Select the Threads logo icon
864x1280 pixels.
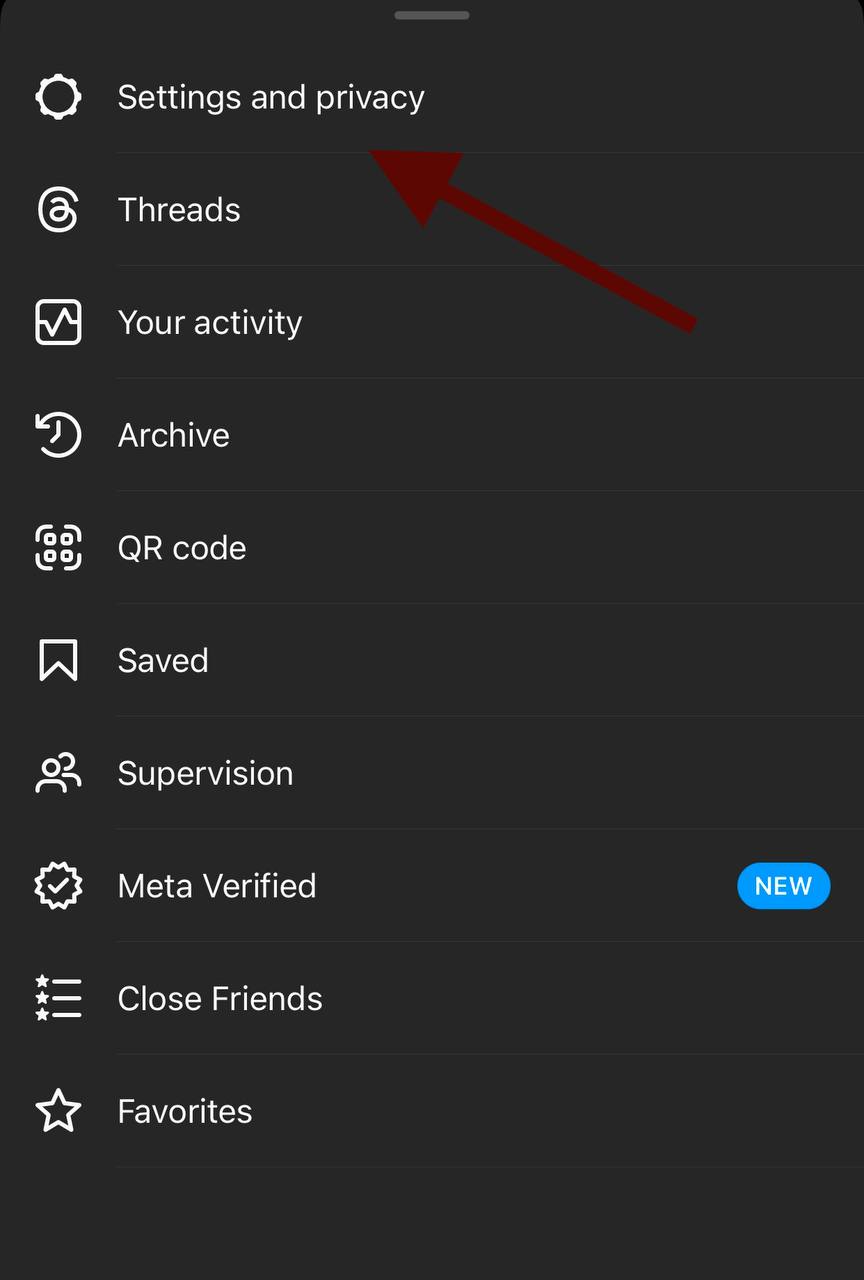[x=58, y=210]
